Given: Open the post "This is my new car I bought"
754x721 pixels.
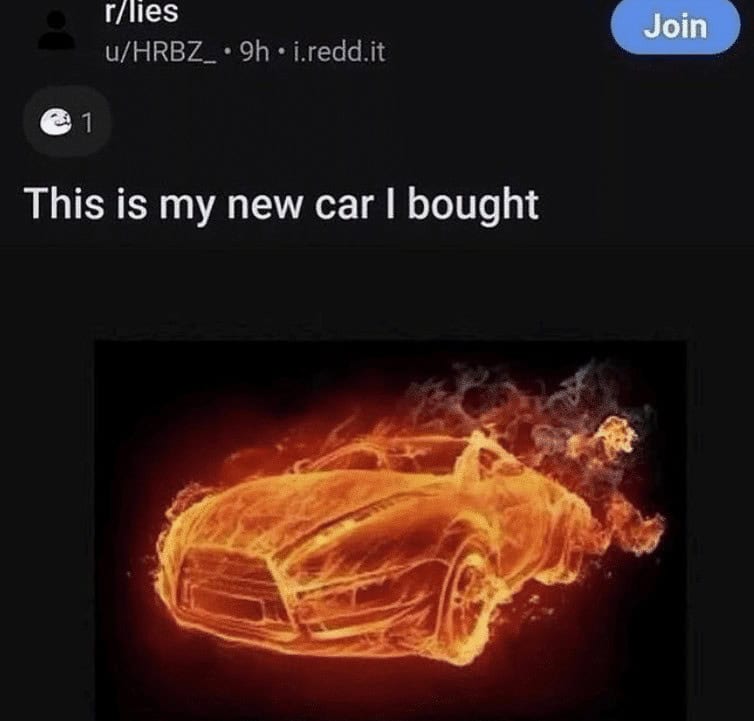Looking at the screenshot, I should [x=282, y=204].
